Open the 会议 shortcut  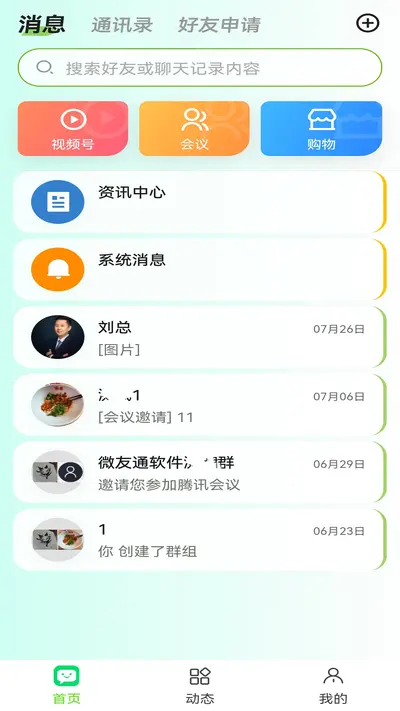pos(194,128)
